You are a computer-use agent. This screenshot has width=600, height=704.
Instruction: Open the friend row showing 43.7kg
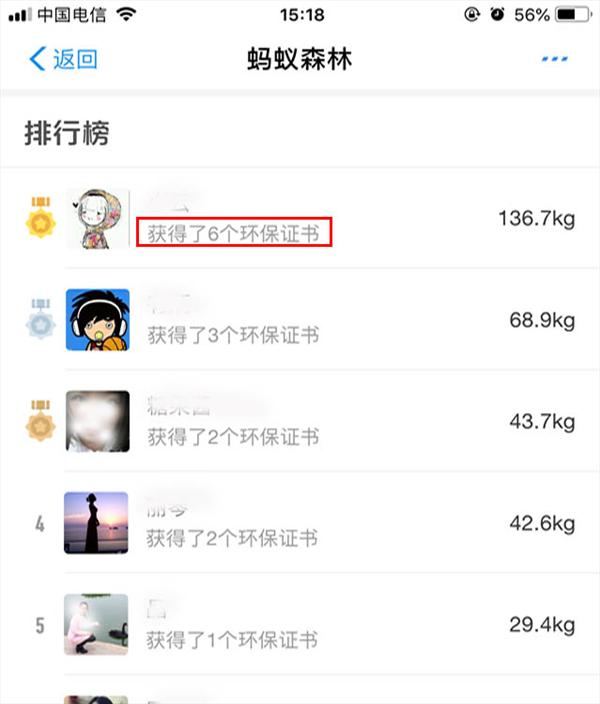click(300, 422)
